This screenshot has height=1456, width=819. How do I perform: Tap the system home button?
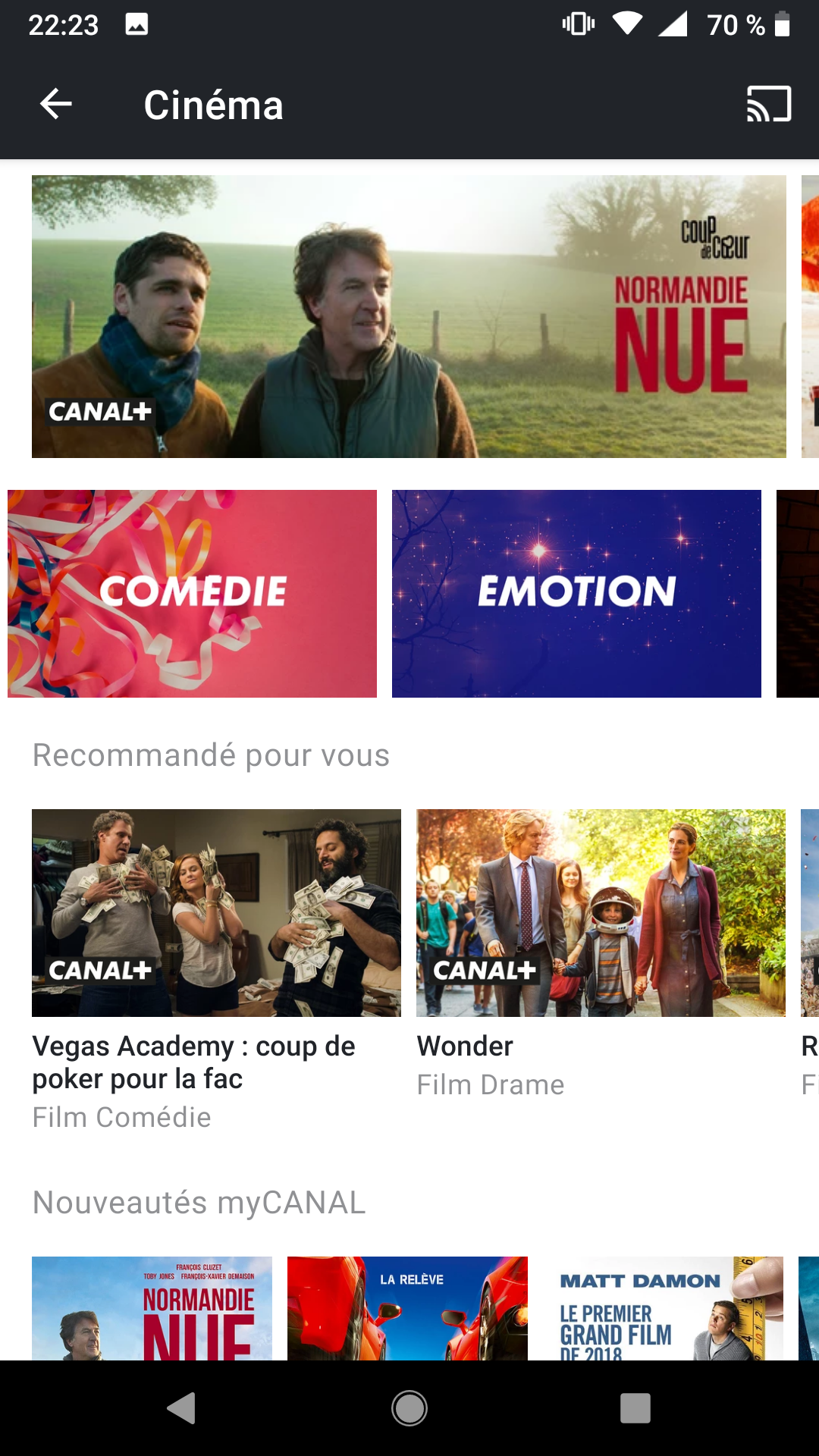pos(409,1408)
